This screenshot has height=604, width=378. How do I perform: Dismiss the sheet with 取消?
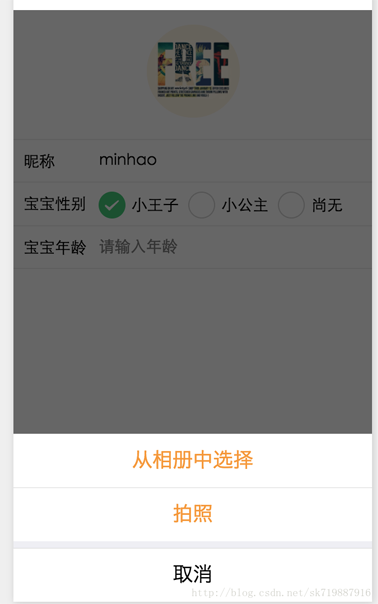[x=193, y=574]
